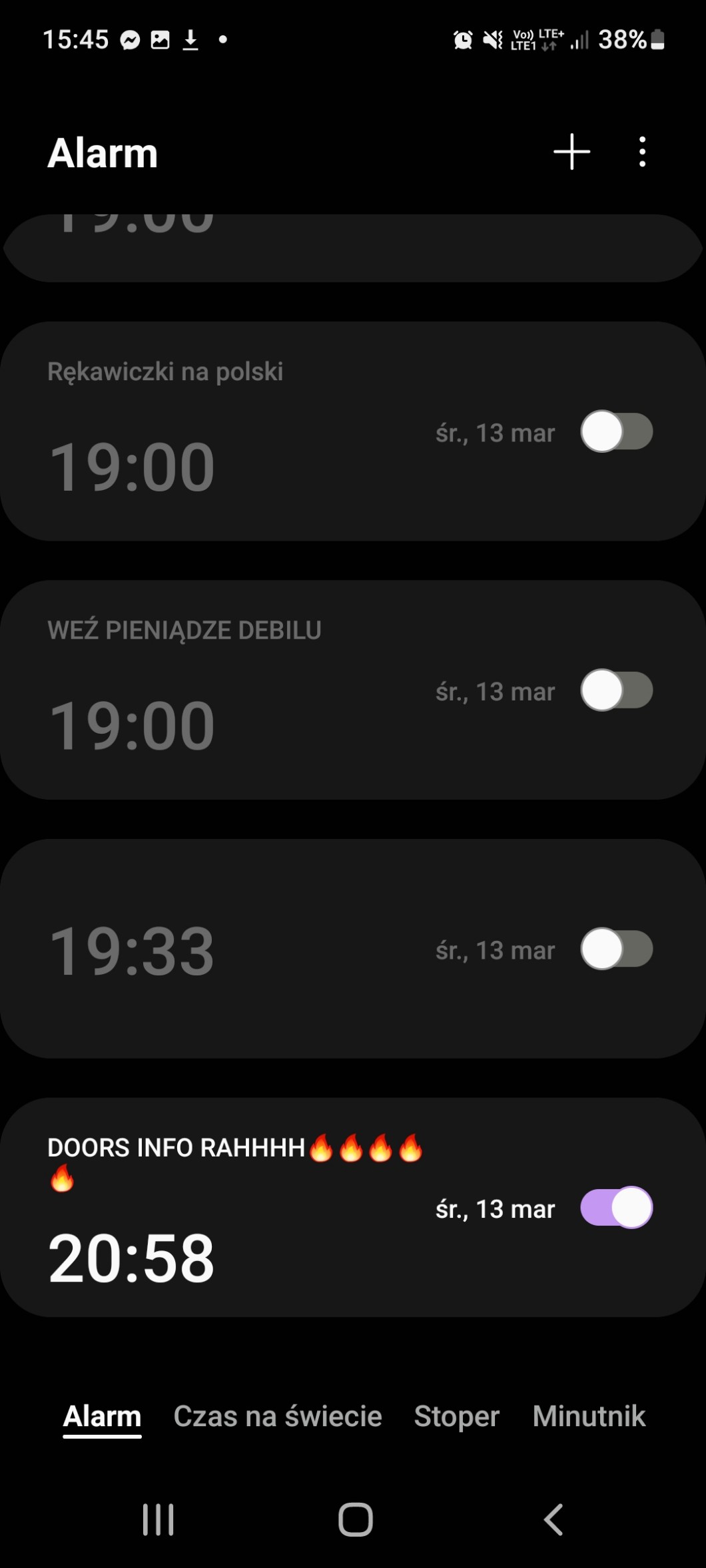Screen dimensions: 706x1568
Task: Toggle on the 19:33 alarm
Action: (x=616, y=949)
